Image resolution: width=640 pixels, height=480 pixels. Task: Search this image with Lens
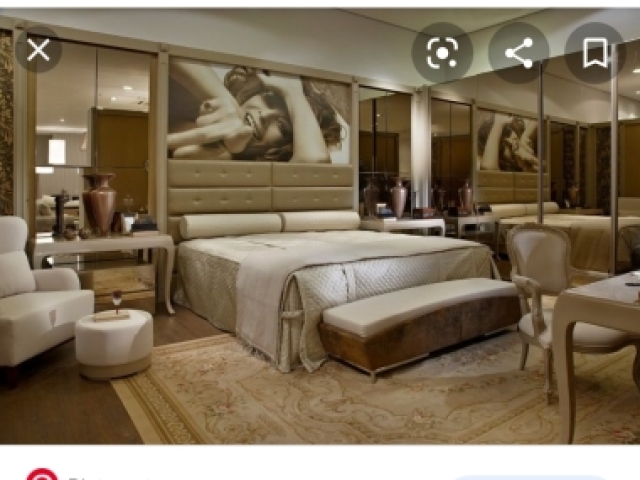point(441,53)
